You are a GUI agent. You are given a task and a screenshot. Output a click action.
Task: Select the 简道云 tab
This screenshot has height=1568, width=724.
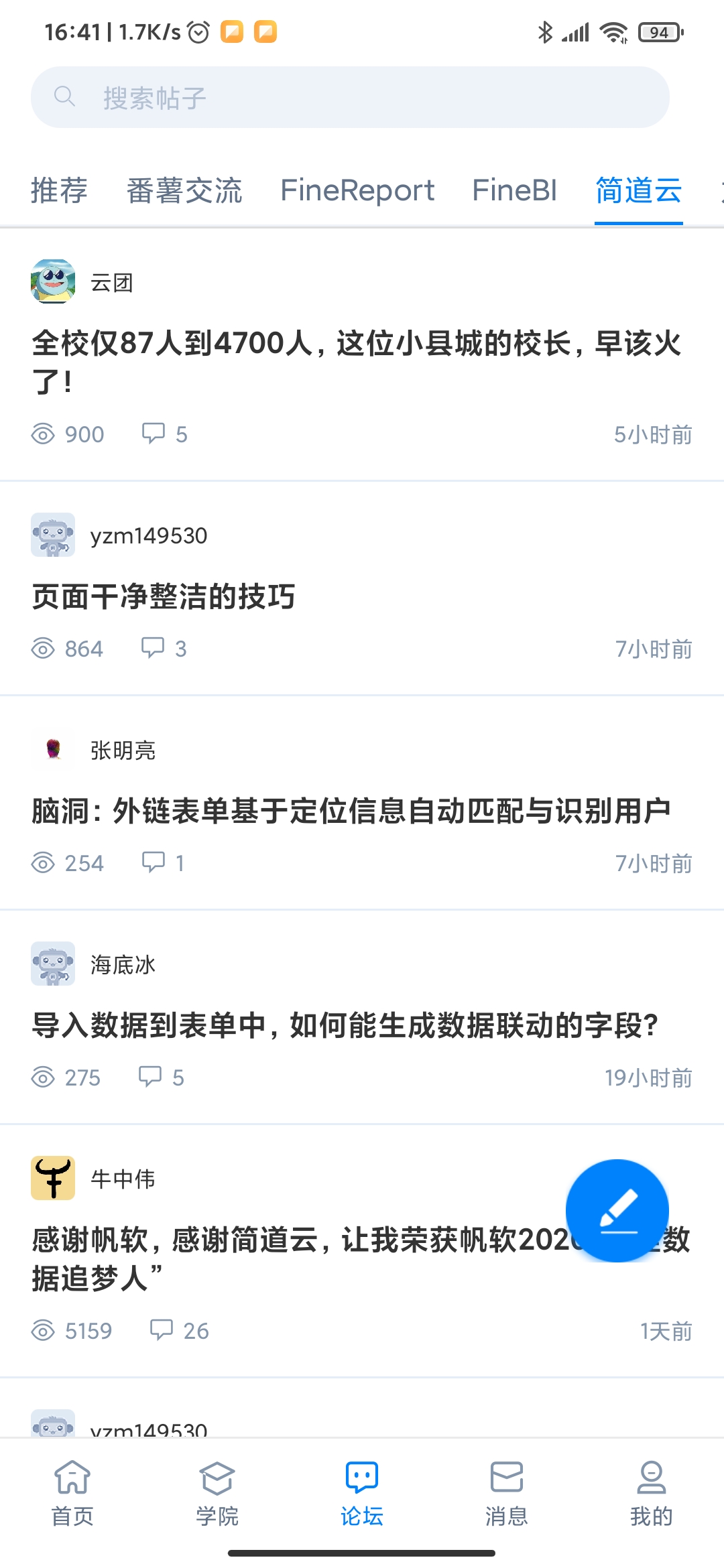(638, 190)
